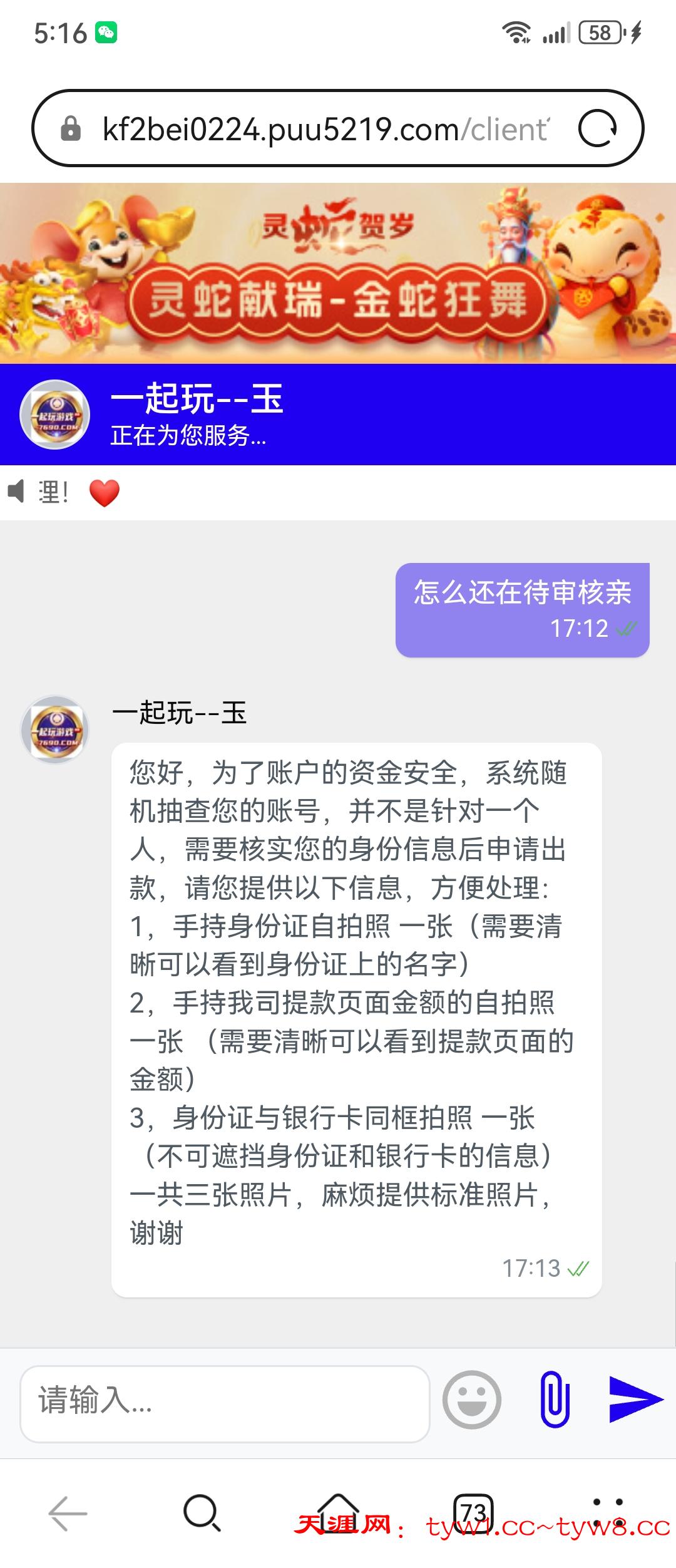Attach a file with the paperclip icon
The height and width of the screenshot is (1568, 676).
555,1400
